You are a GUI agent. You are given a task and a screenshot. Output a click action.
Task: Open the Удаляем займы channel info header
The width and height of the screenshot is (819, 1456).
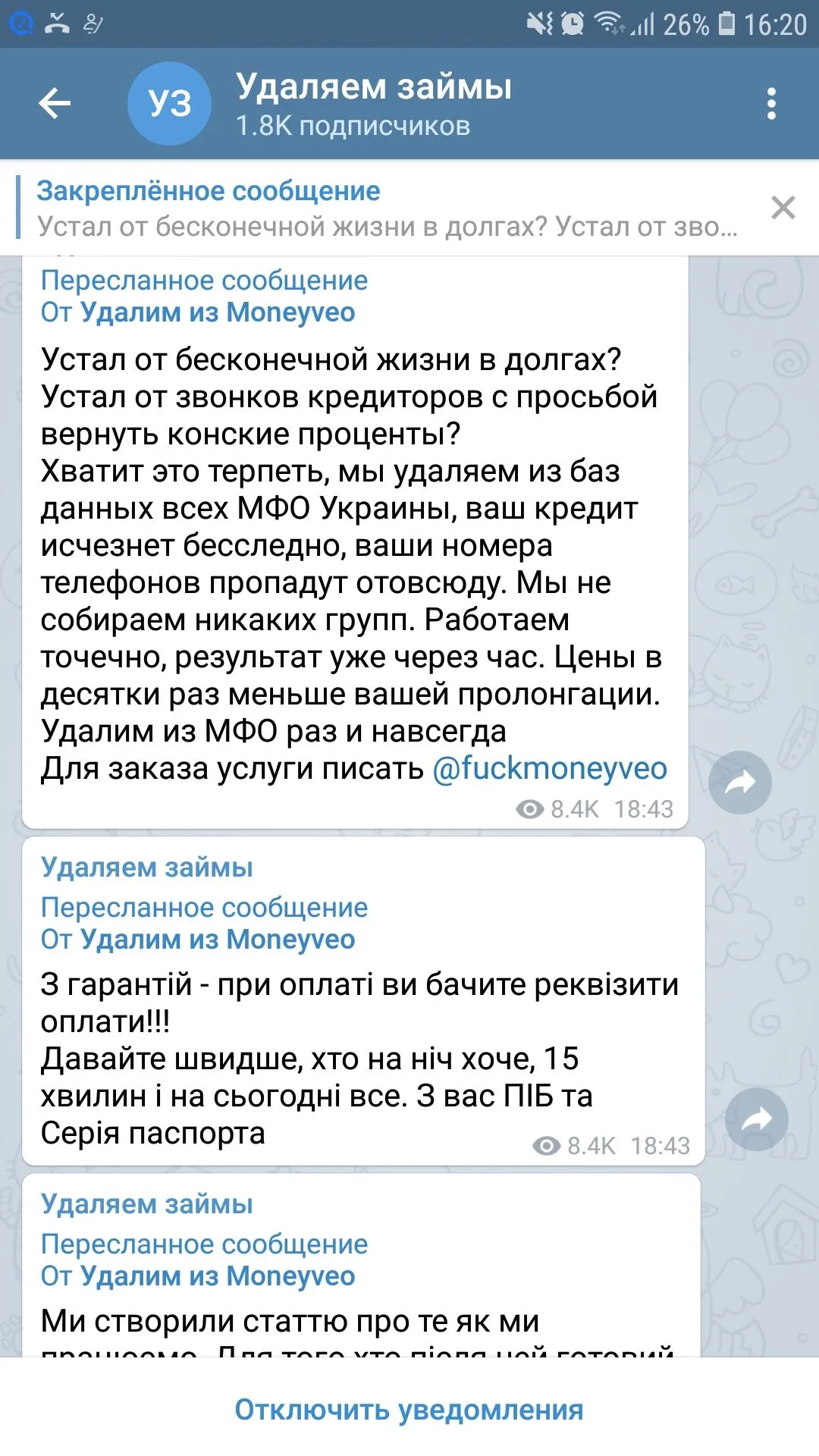373,103
